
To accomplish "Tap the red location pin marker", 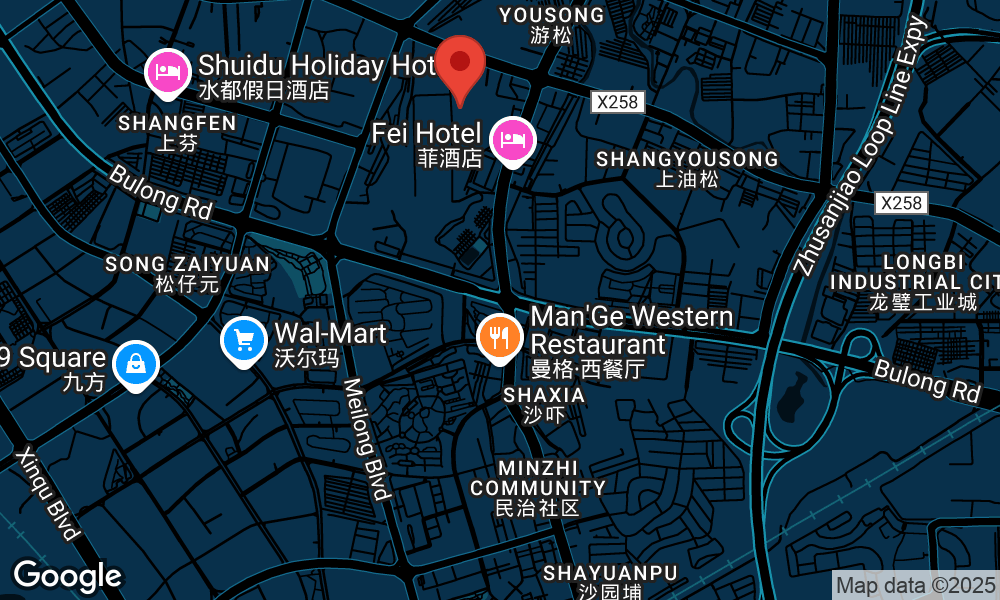I will pyautogui.click(x=460, y=65).
